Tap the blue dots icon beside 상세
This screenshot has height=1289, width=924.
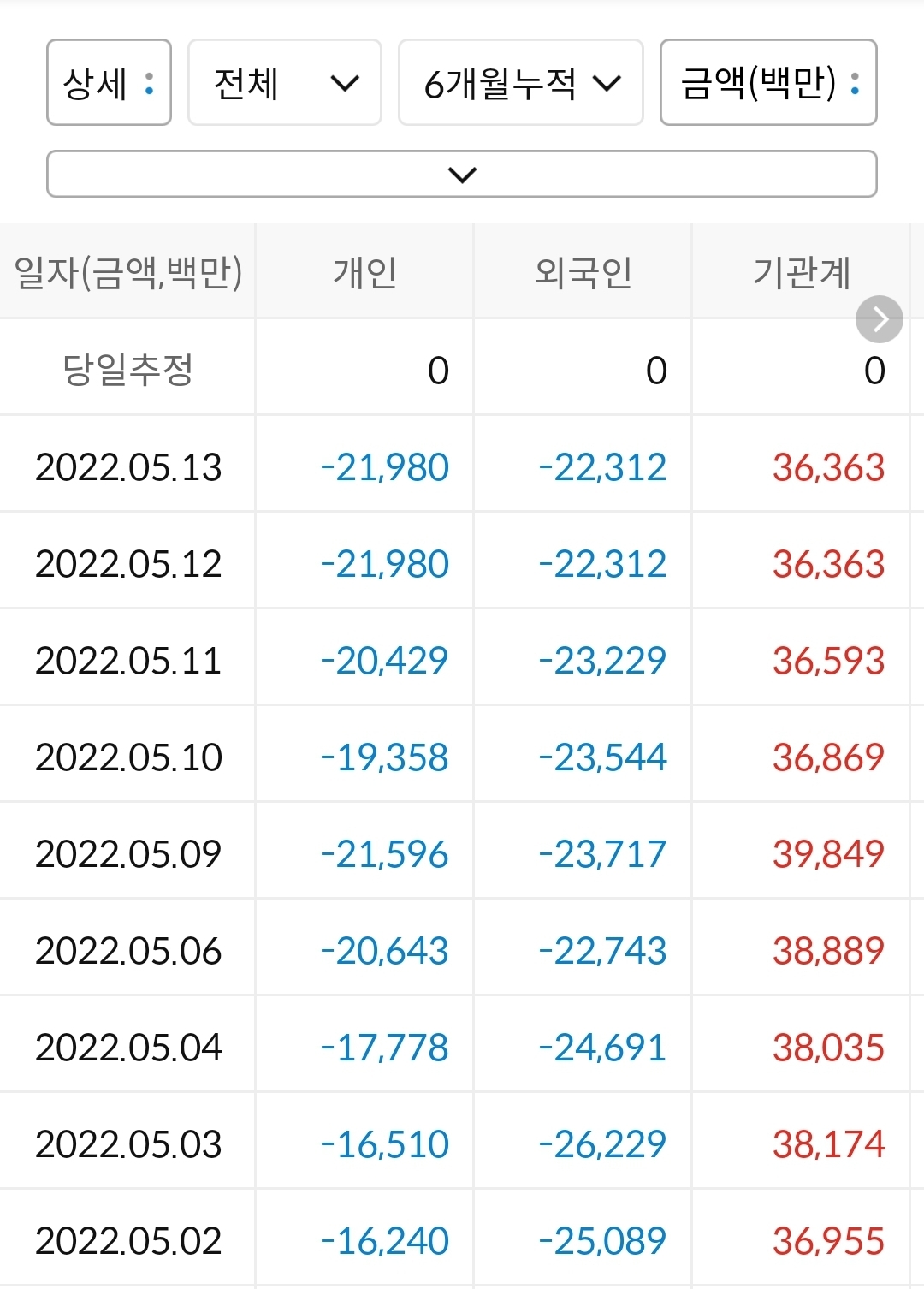[150, 82]
